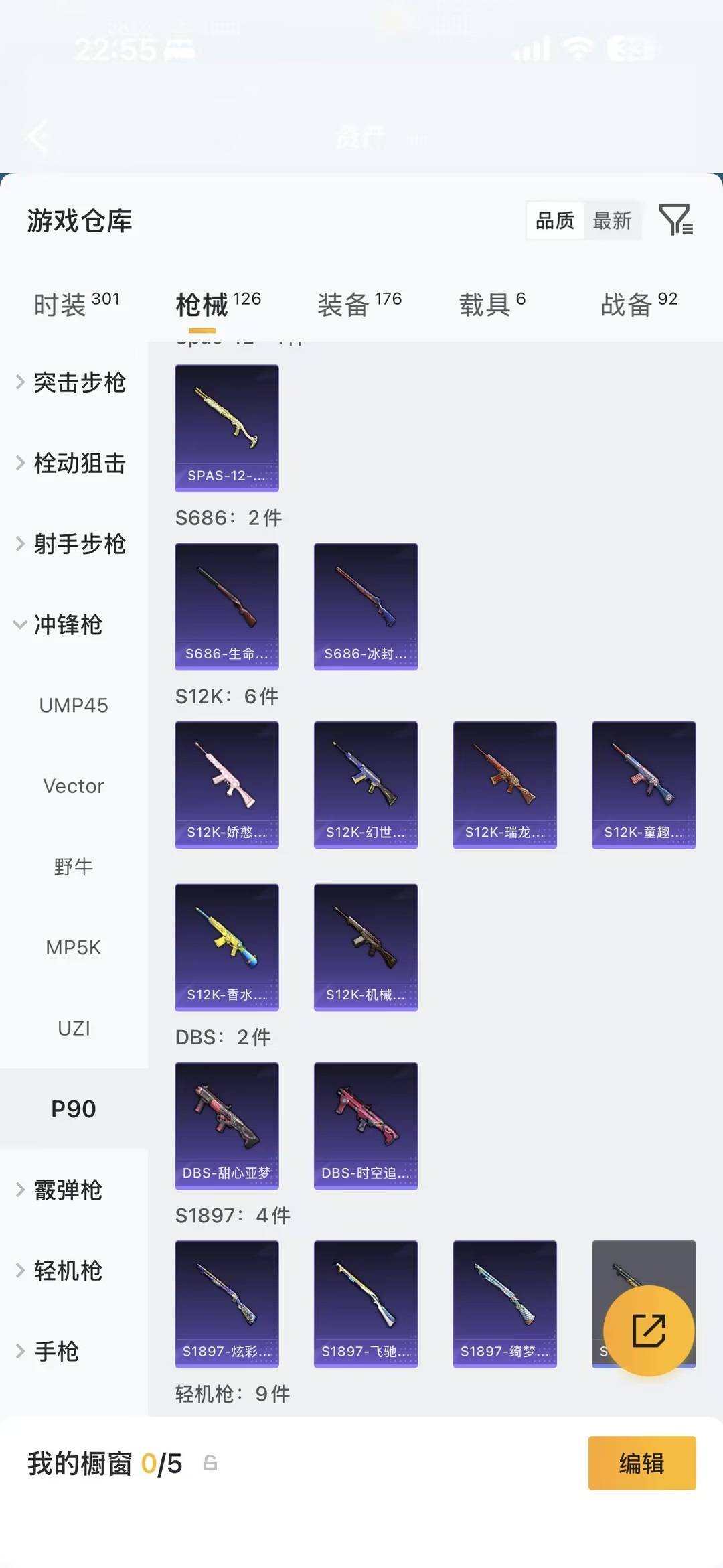The image size is (723, 1568).
Task: Switch sorting to 最新
Action: 612,220
